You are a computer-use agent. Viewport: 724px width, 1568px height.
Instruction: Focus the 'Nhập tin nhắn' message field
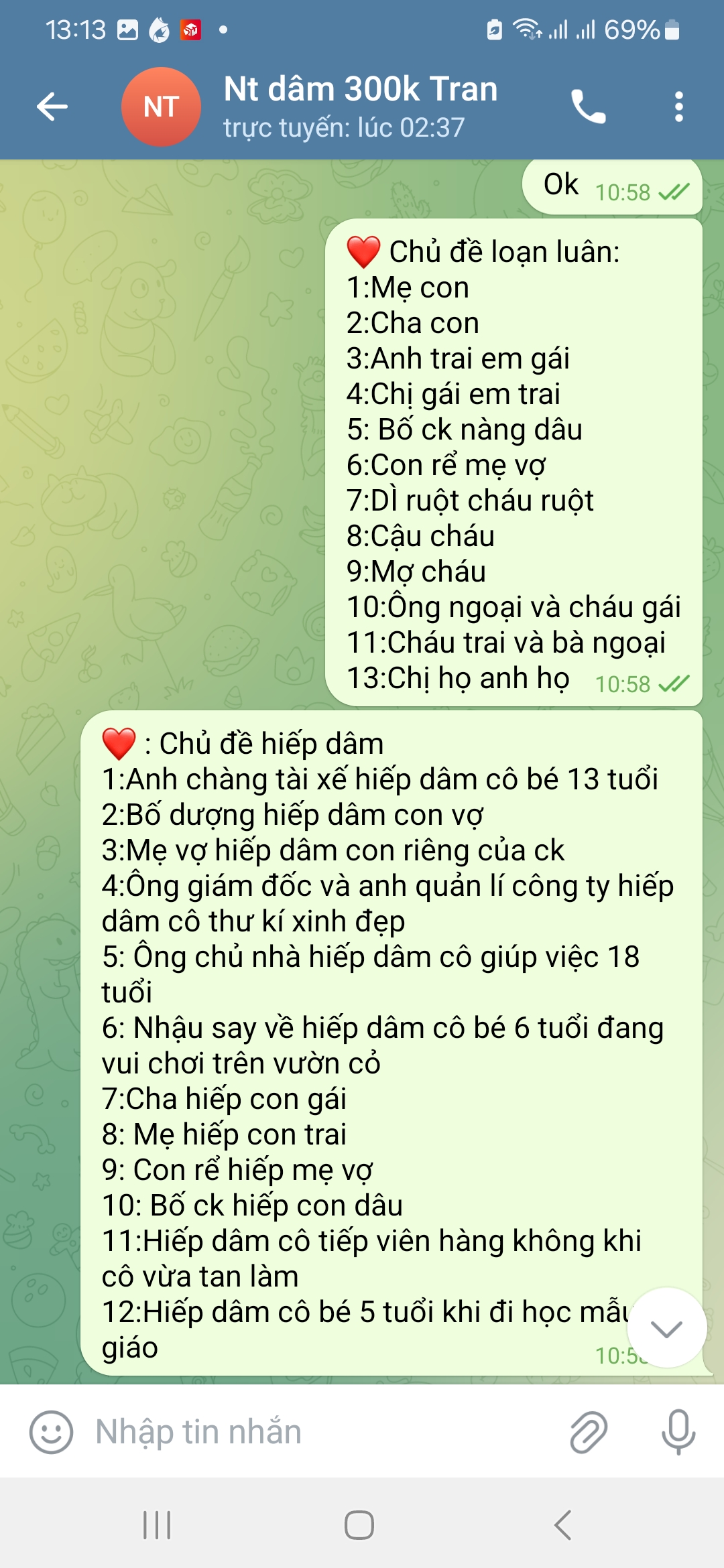point(322,1432)
